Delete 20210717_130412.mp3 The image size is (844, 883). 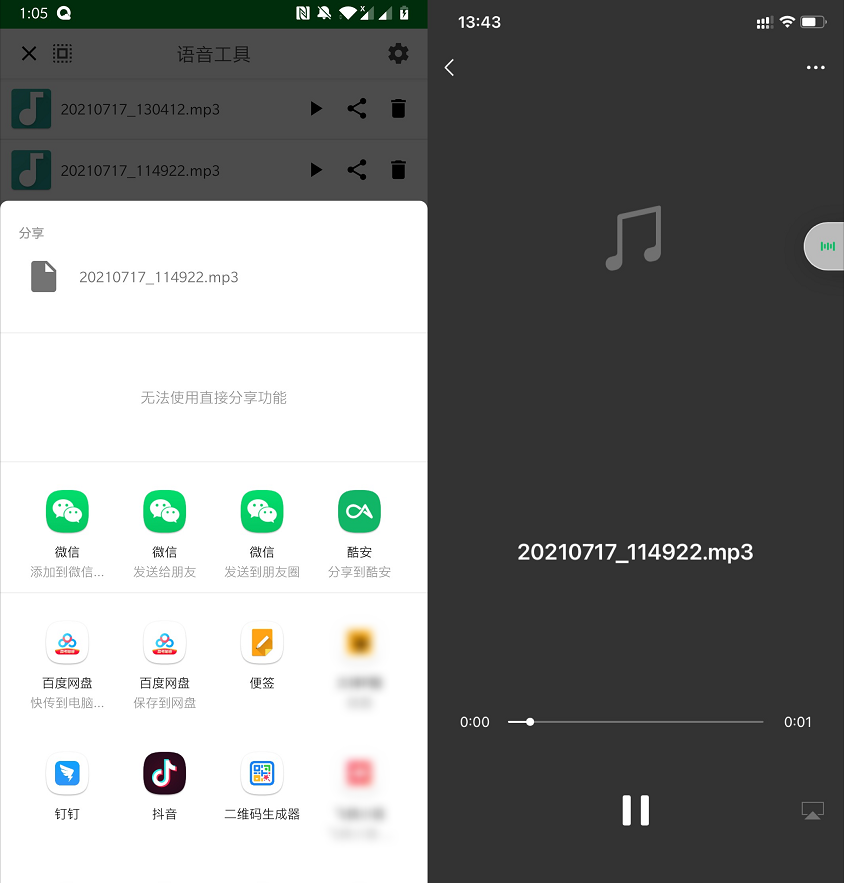click(x=398, y=109)
